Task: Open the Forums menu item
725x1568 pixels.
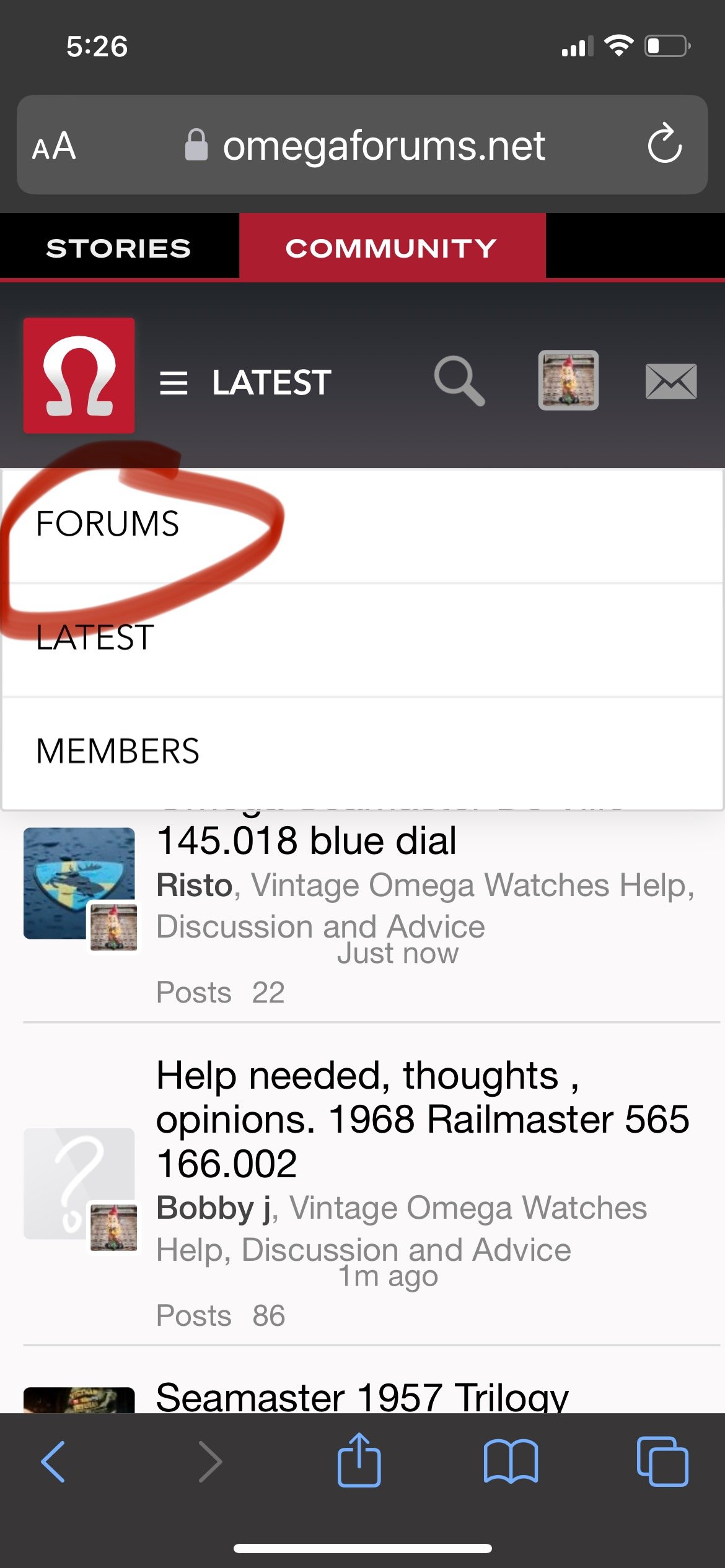Action: 108,524
